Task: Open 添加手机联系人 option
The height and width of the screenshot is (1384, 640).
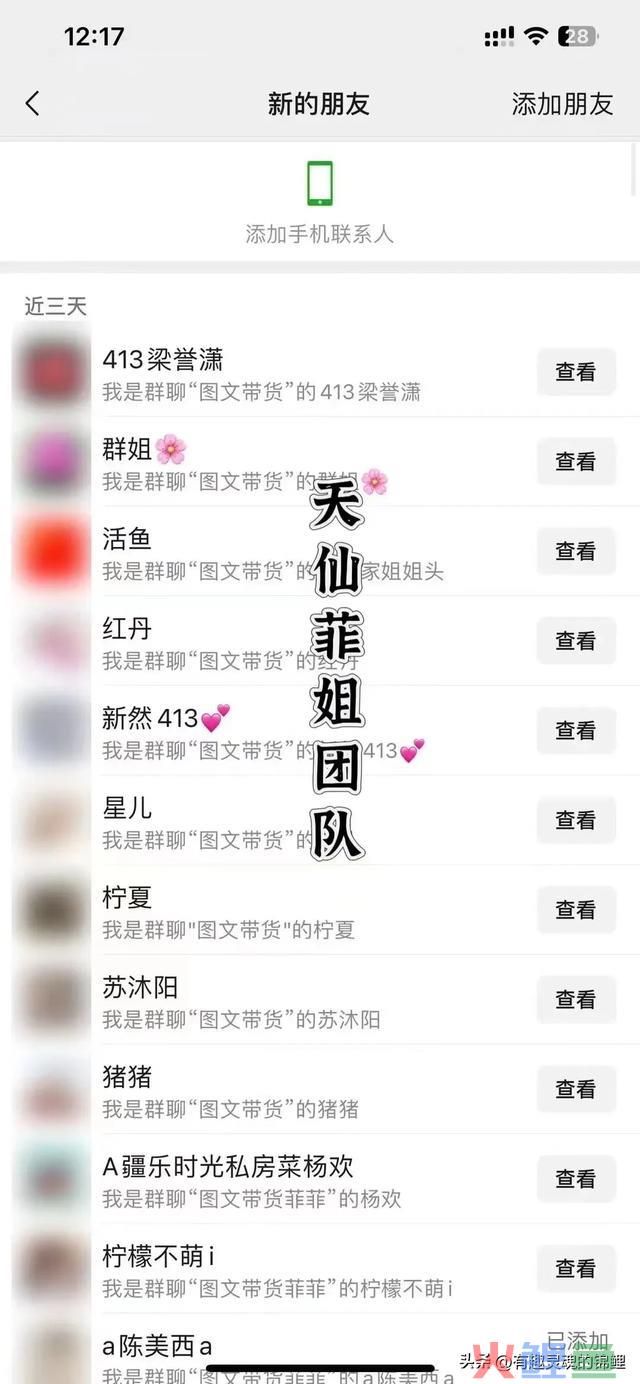Action: click(x=320, y=202)
